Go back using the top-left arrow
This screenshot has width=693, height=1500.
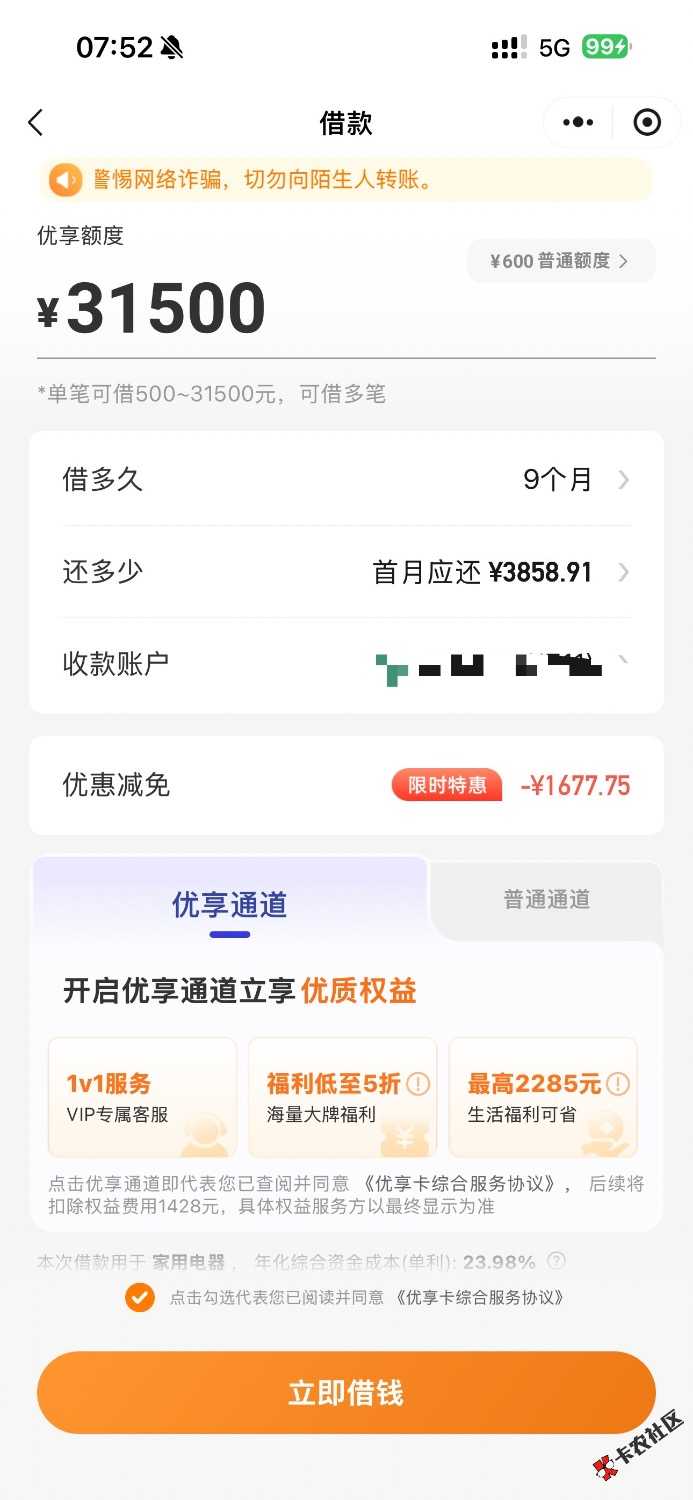36,123
